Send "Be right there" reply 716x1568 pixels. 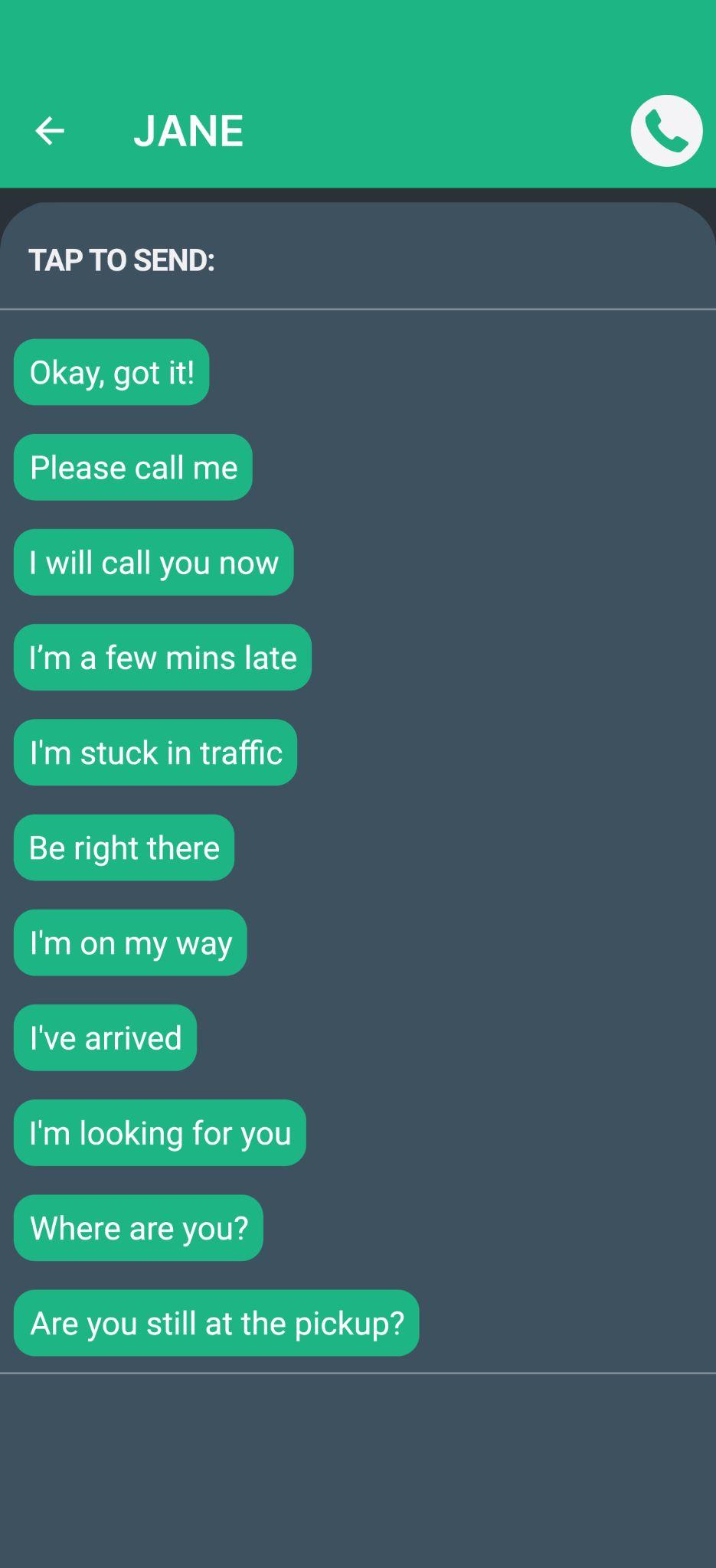click(x=124, y=848)
